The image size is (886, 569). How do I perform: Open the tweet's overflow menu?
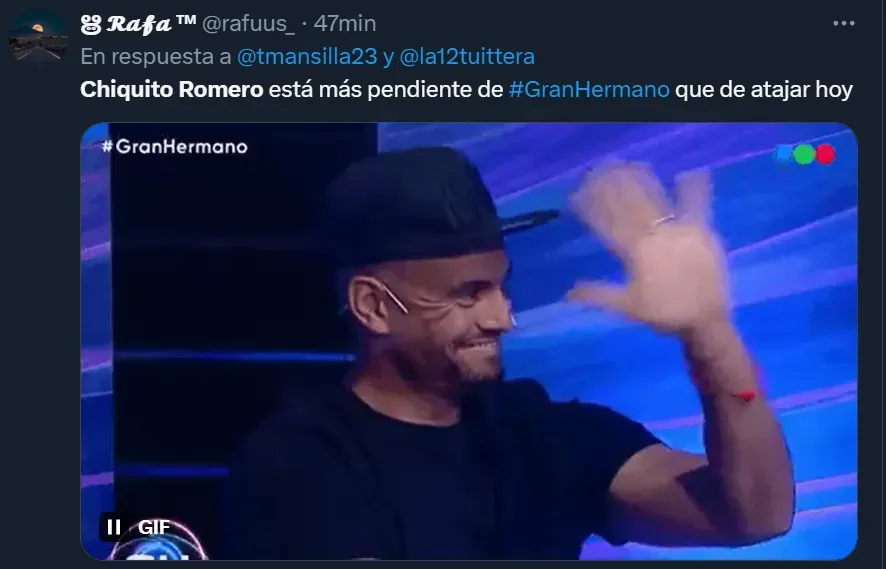(844, 22)
